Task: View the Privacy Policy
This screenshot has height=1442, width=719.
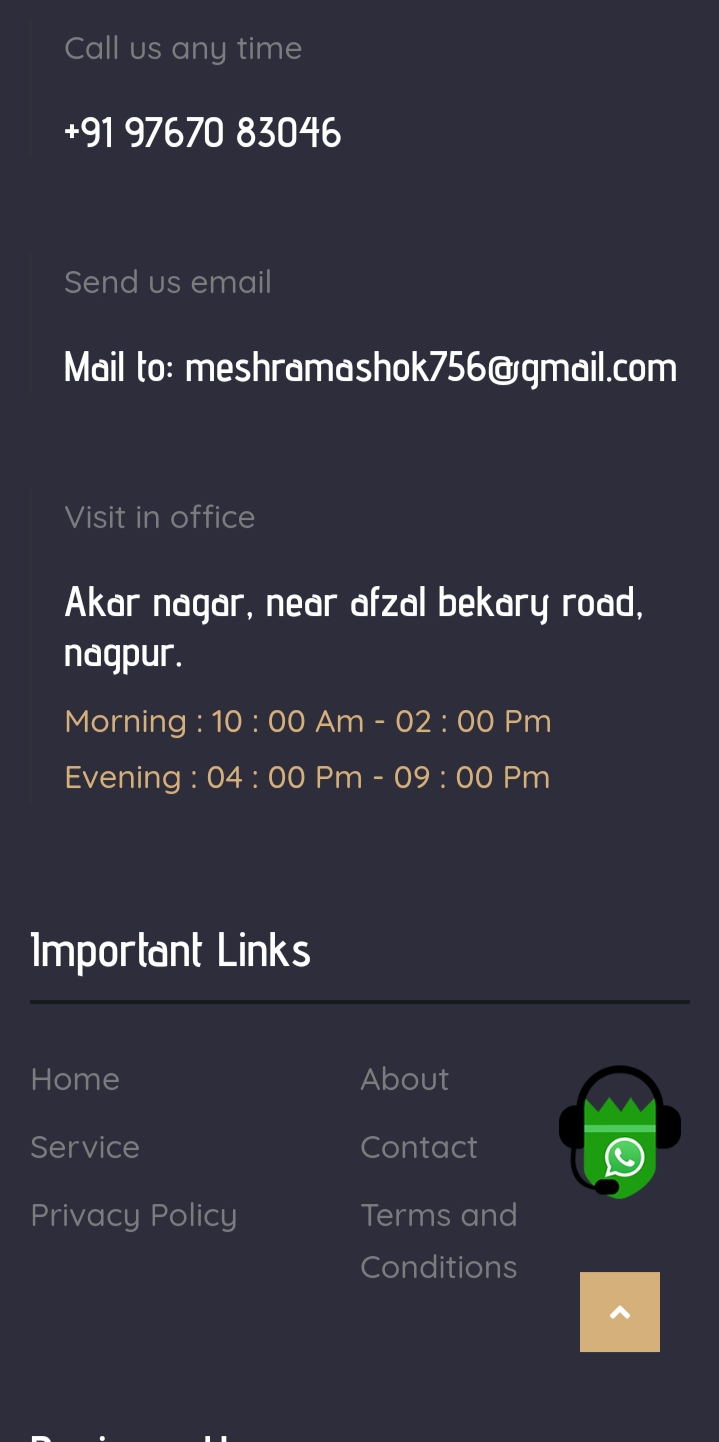Action: [134, 1215]
